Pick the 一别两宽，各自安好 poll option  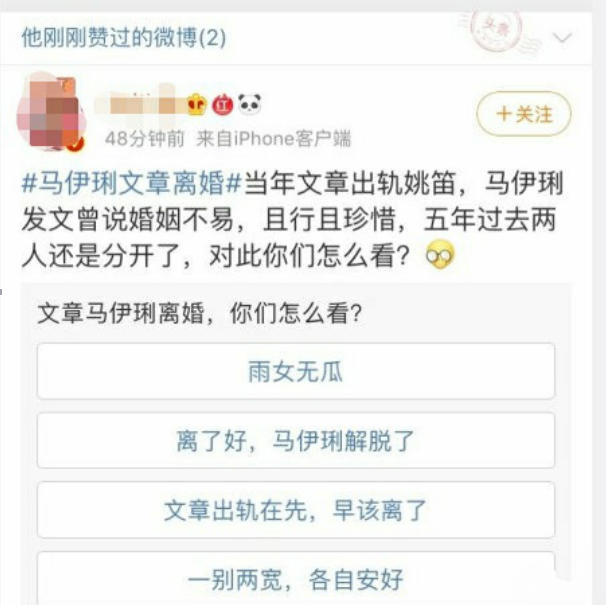(296, 578)
